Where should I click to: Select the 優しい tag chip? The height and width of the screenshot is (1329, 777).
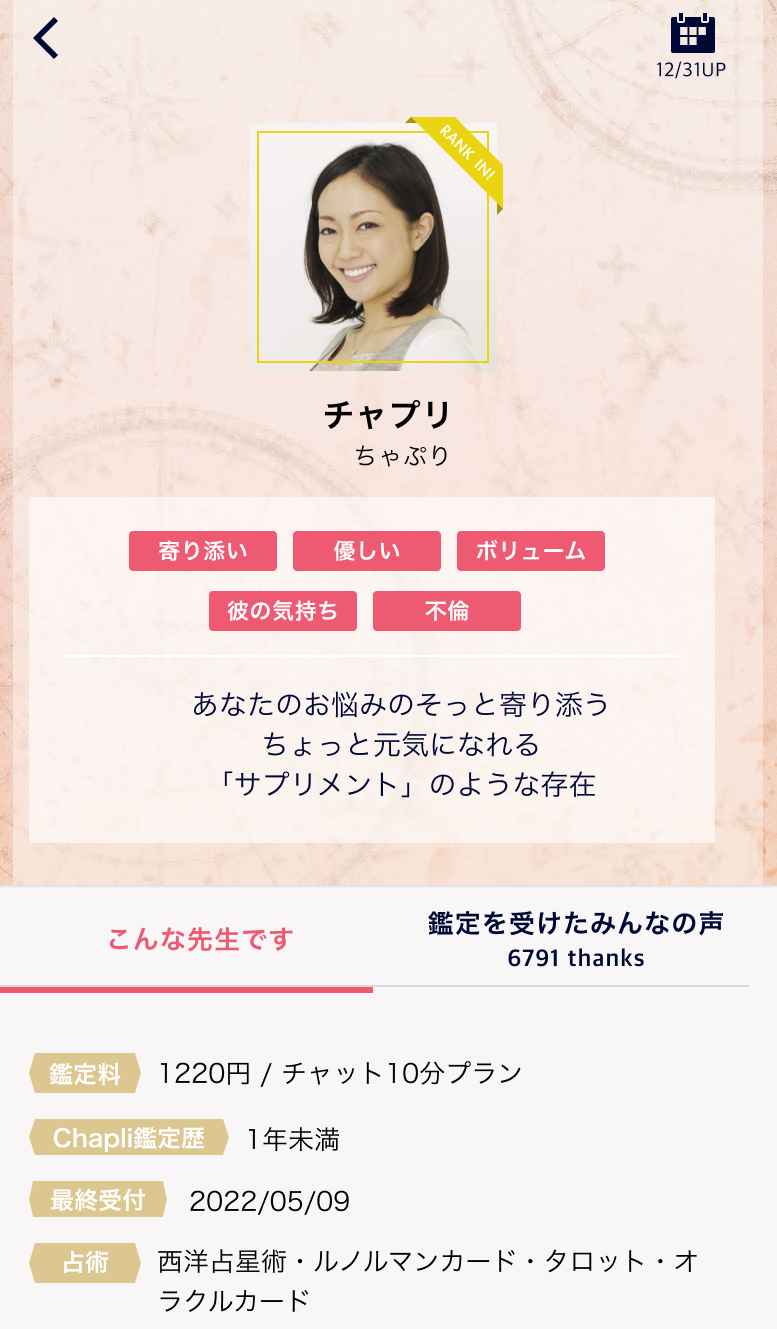pos(367,551)
